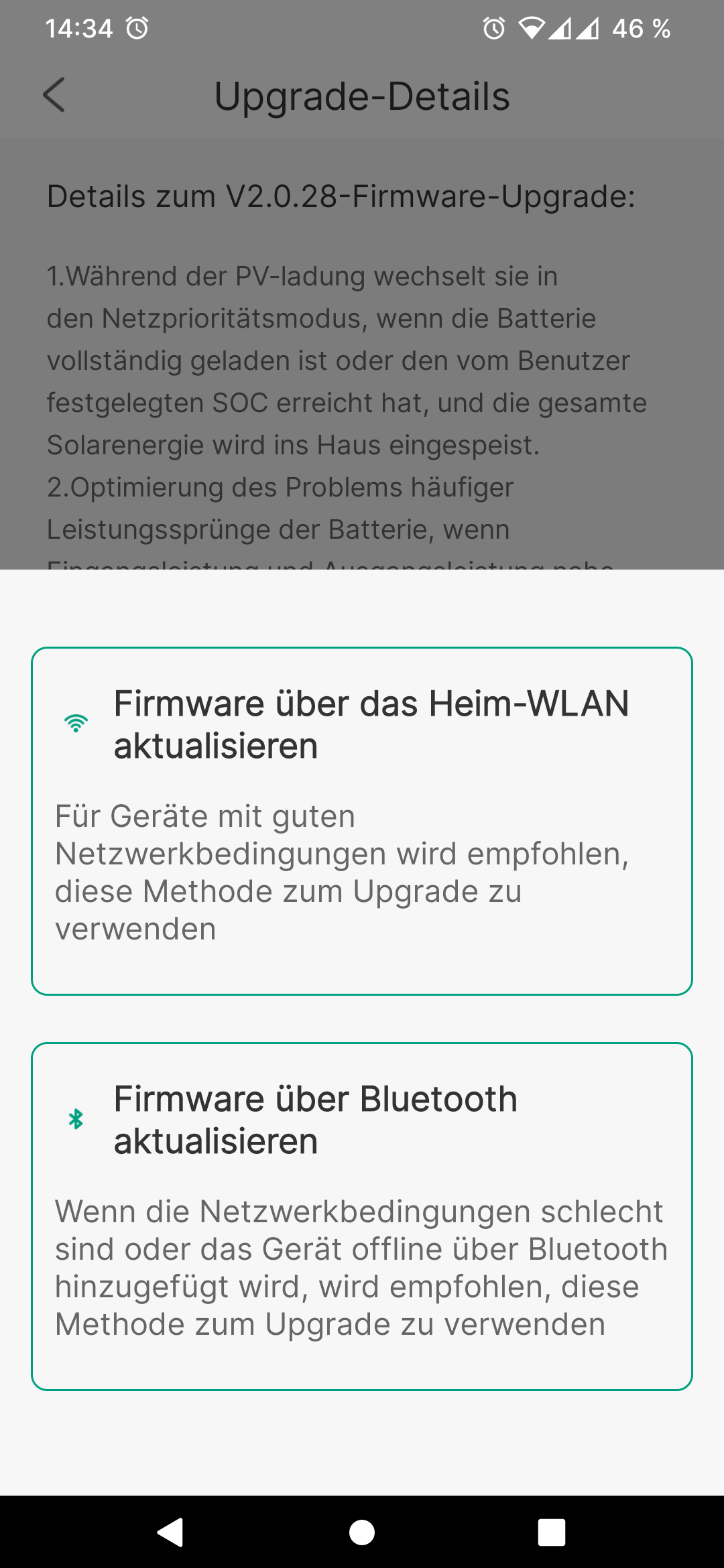
Task: Tap the system back button
Action: (170, 1532)
